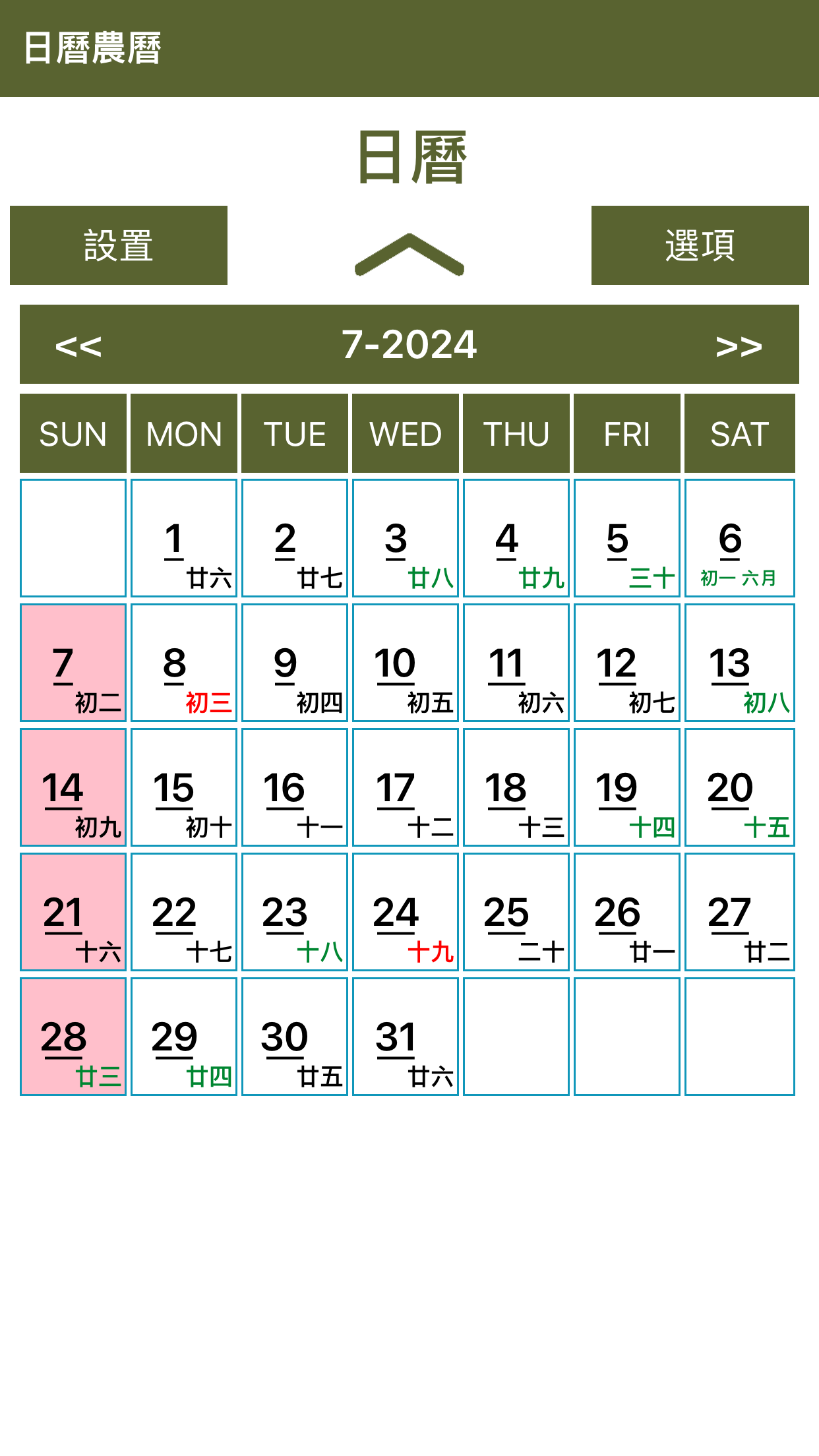Select July 1 on the calendar
This screenshot has width=819, height=1456.
pos(184,538)
